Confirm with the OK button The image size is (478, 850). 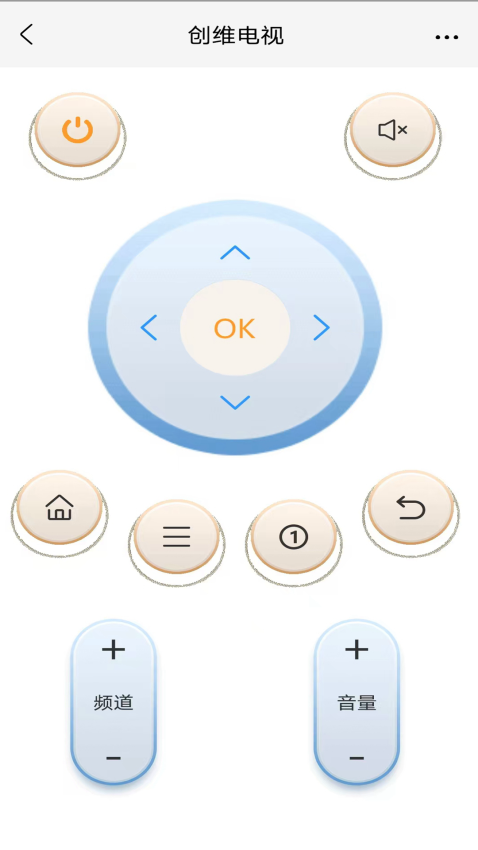click(235, 328)
